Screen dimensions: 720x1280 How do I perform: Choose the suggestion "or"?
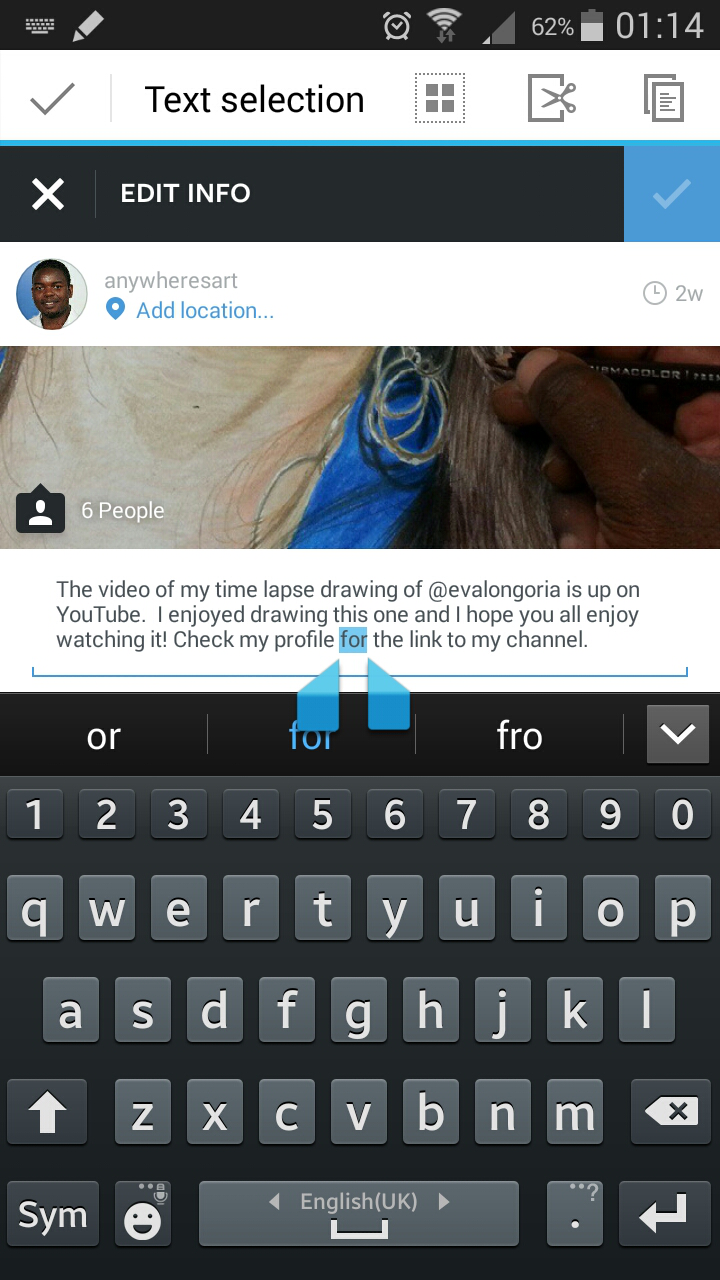[104, 736]
